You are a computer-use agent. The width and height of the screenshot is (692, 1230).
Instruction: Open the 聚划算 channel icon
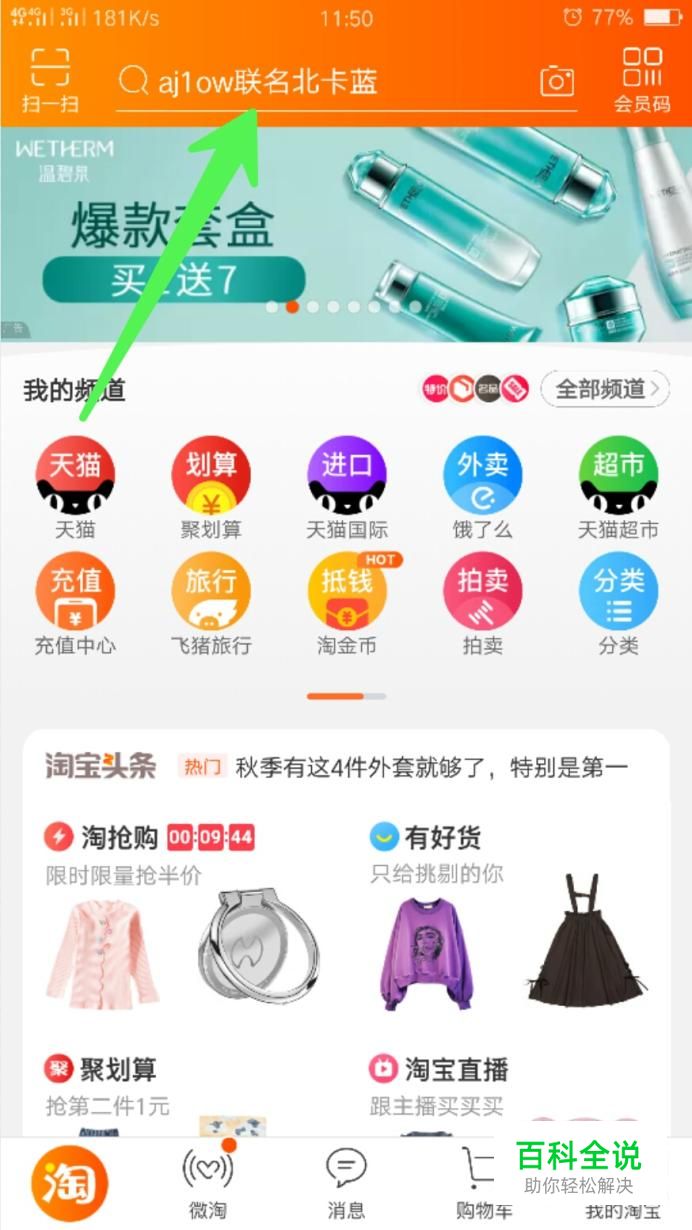point(211,489)
